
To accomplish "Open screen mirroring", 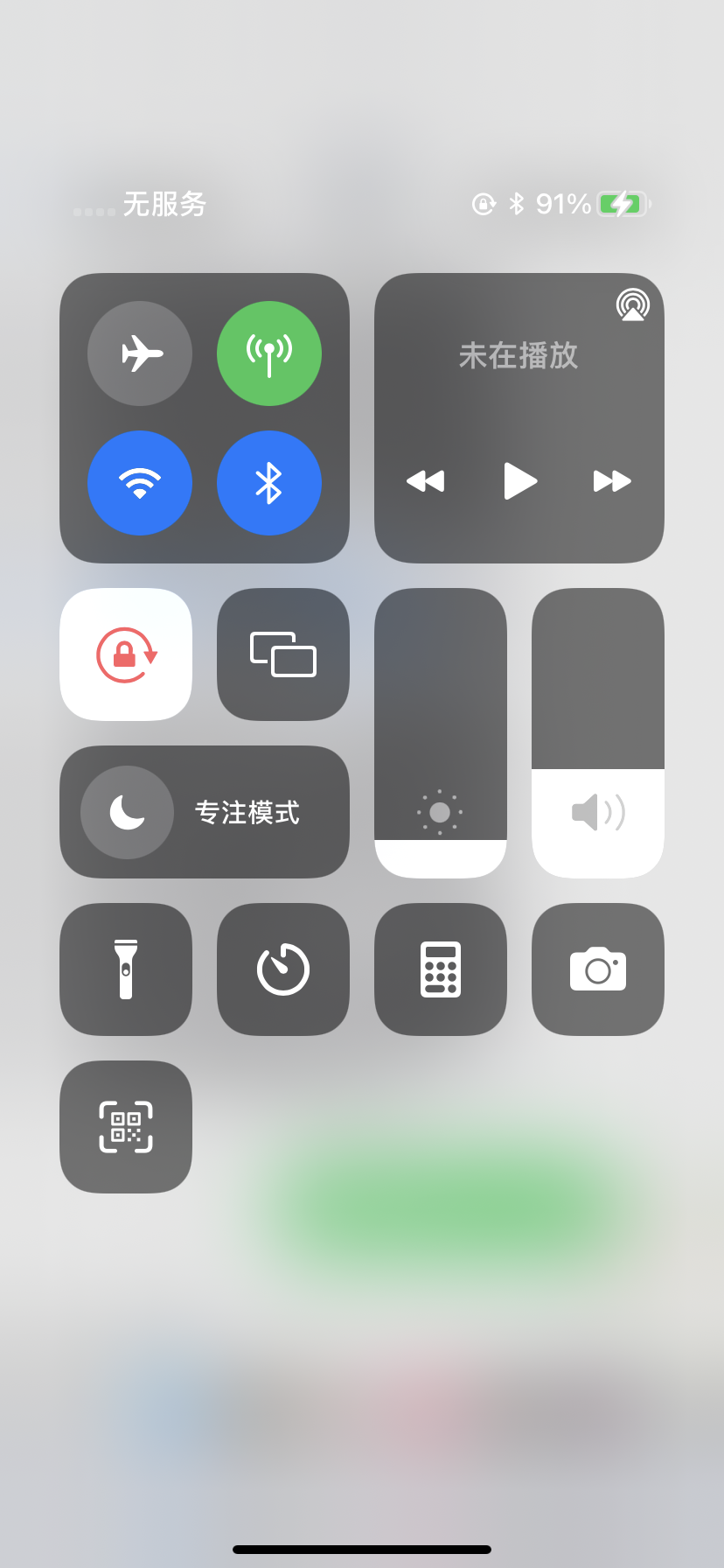I will coord(283,654).
